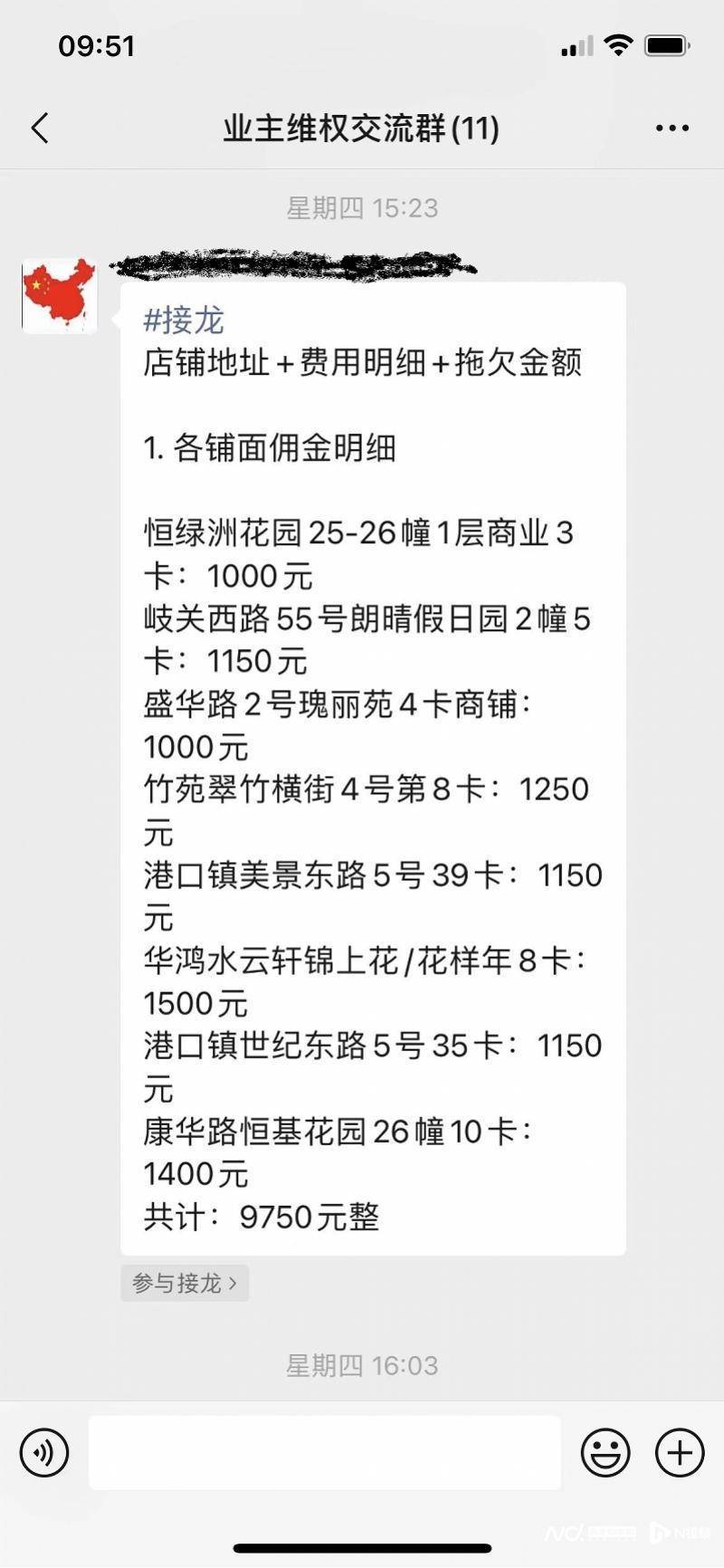Focus the message text field
This screenshot has height=1568, width=724.
pyautogui.click(x=325, y=1453)
